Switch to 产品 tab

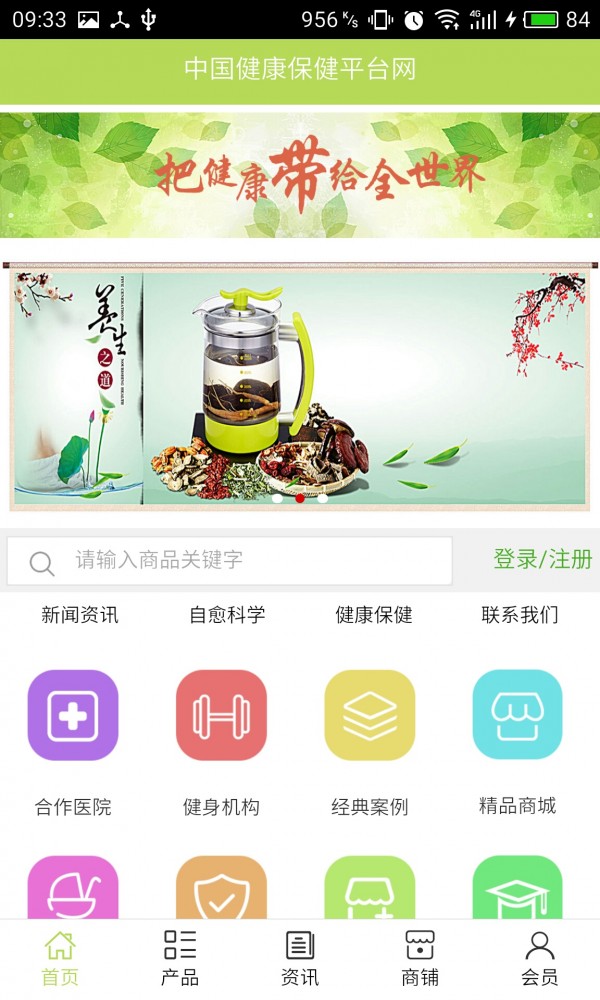pyautogui.click(x=180, y=958)
